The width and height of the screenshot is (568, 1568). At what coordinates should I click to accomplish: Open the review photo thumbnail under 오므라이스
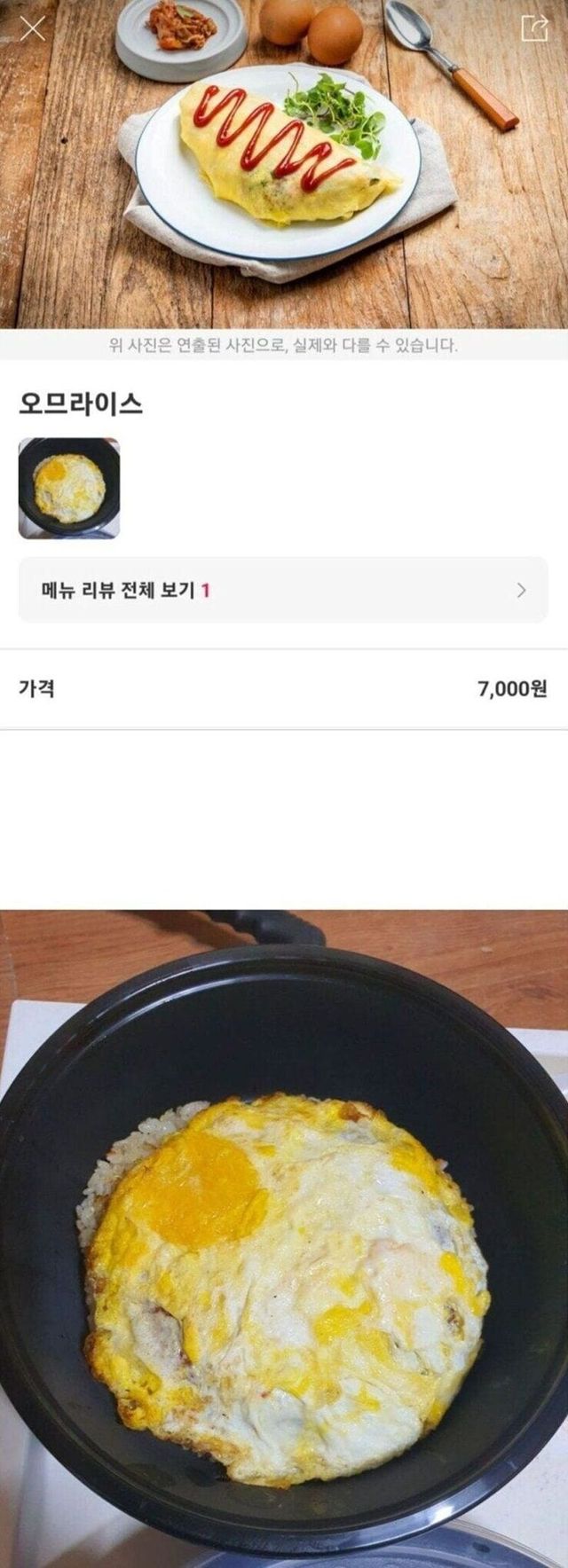point(69,489)
